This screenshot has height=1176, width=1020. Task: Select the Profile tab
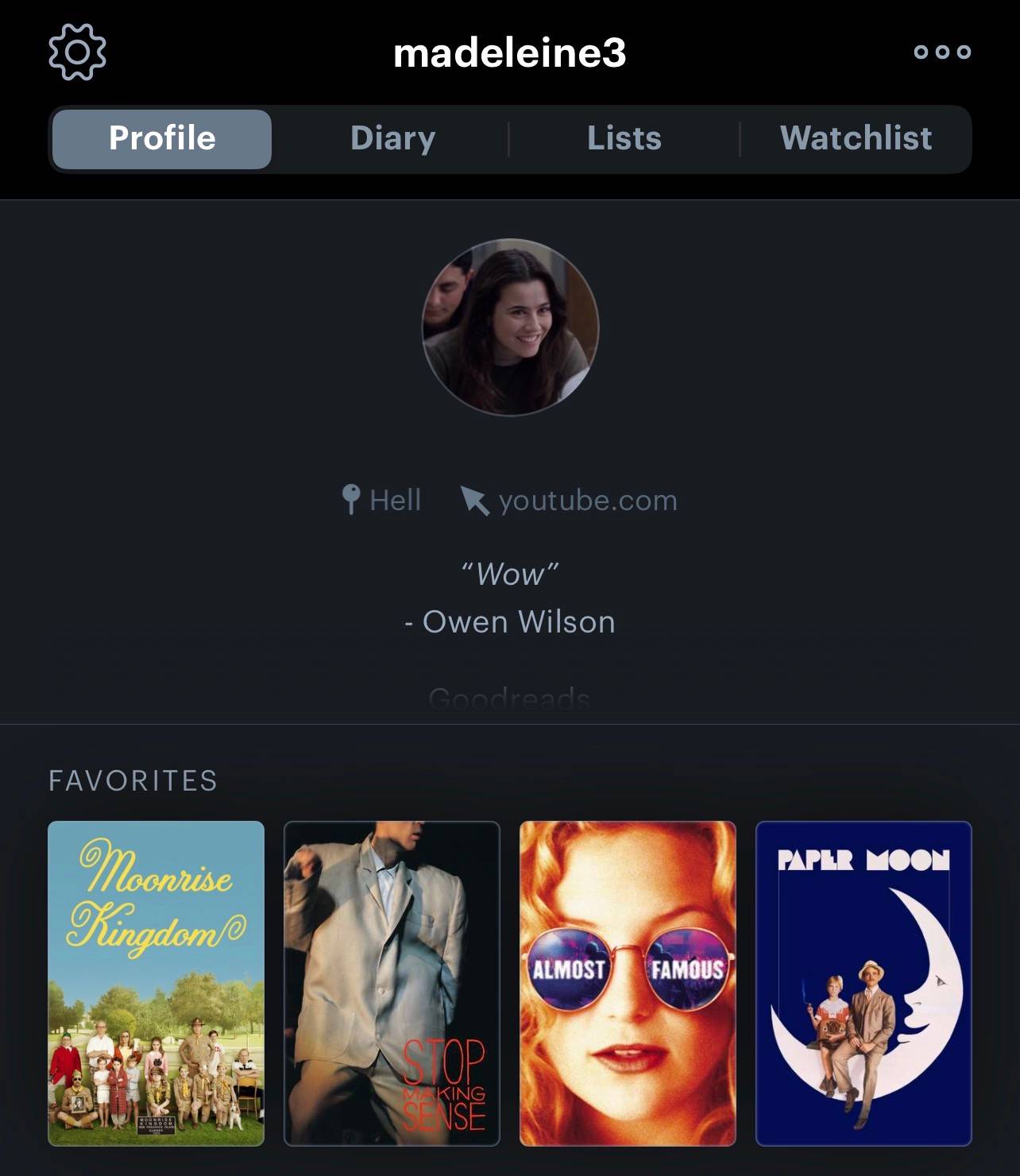(x=162, y=138)
